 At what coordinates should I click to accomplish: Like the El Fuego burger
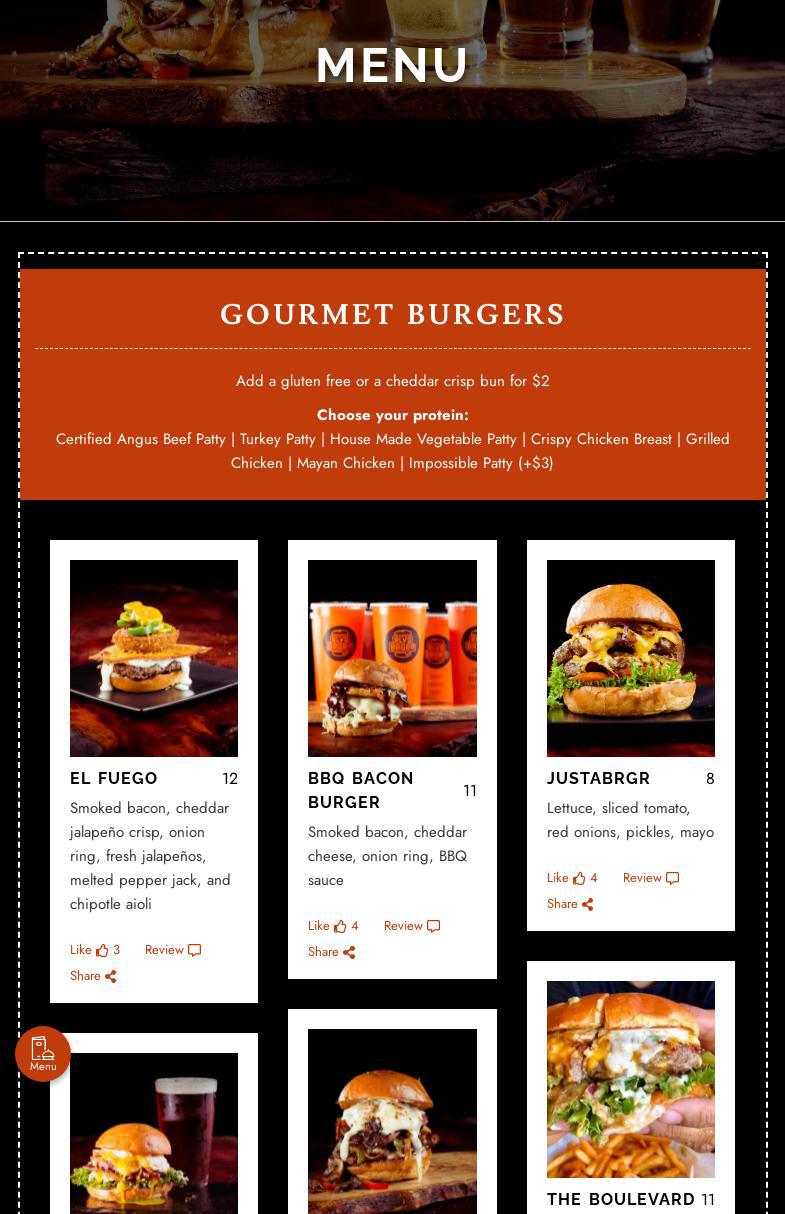[95, 950]
